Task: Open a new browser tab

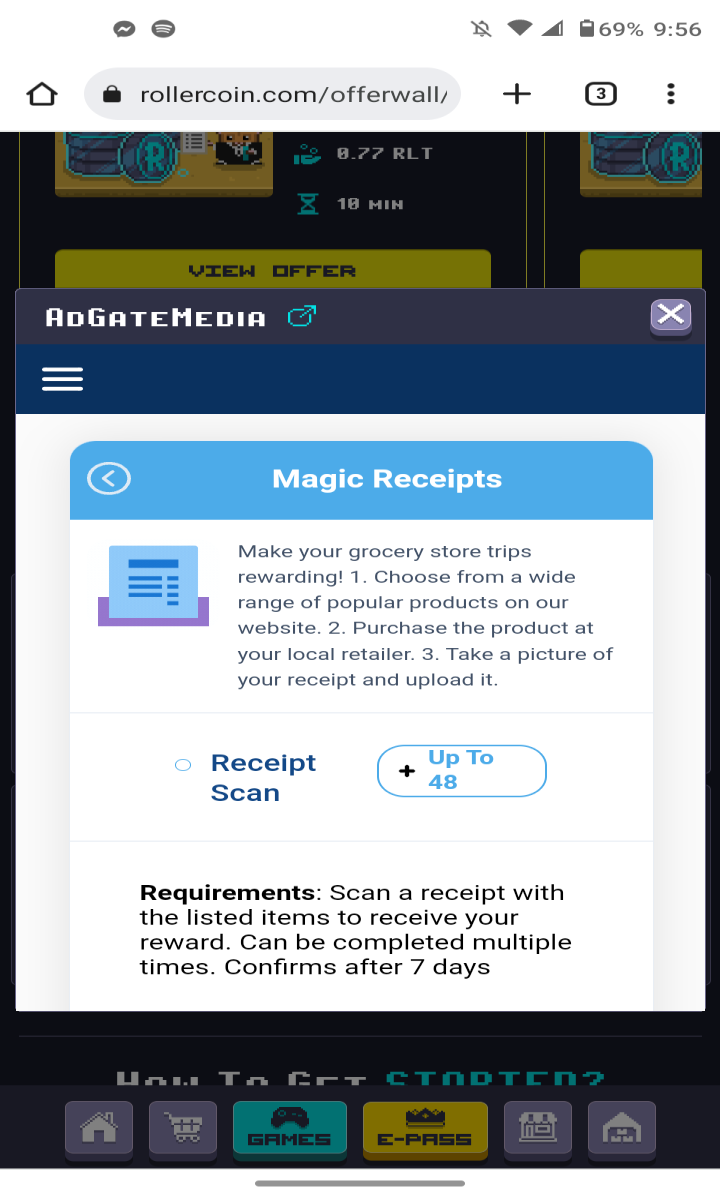Action: pyautogui.click(x=516, y=94)
